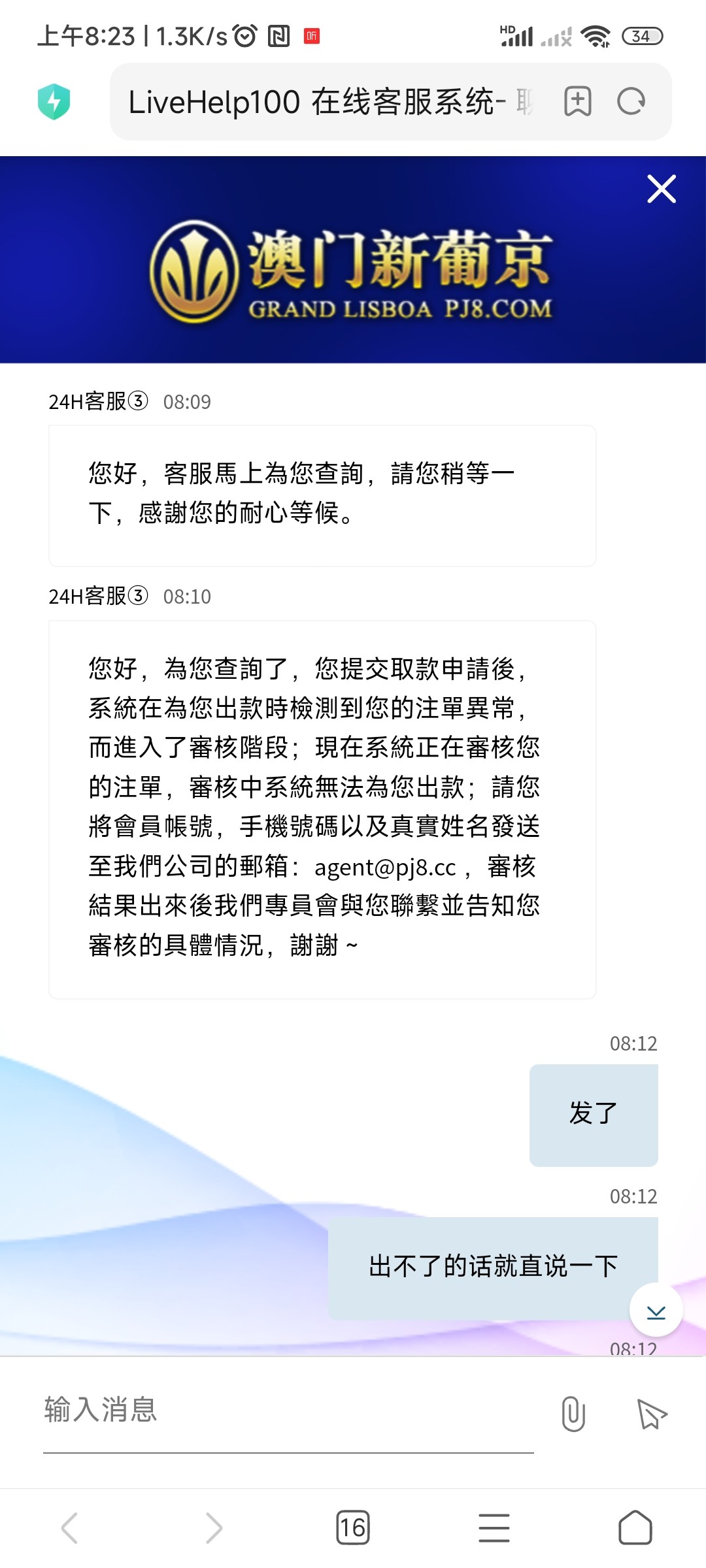Return to the browser home page
706x1568 pixels.
[x=635, y=1527]
